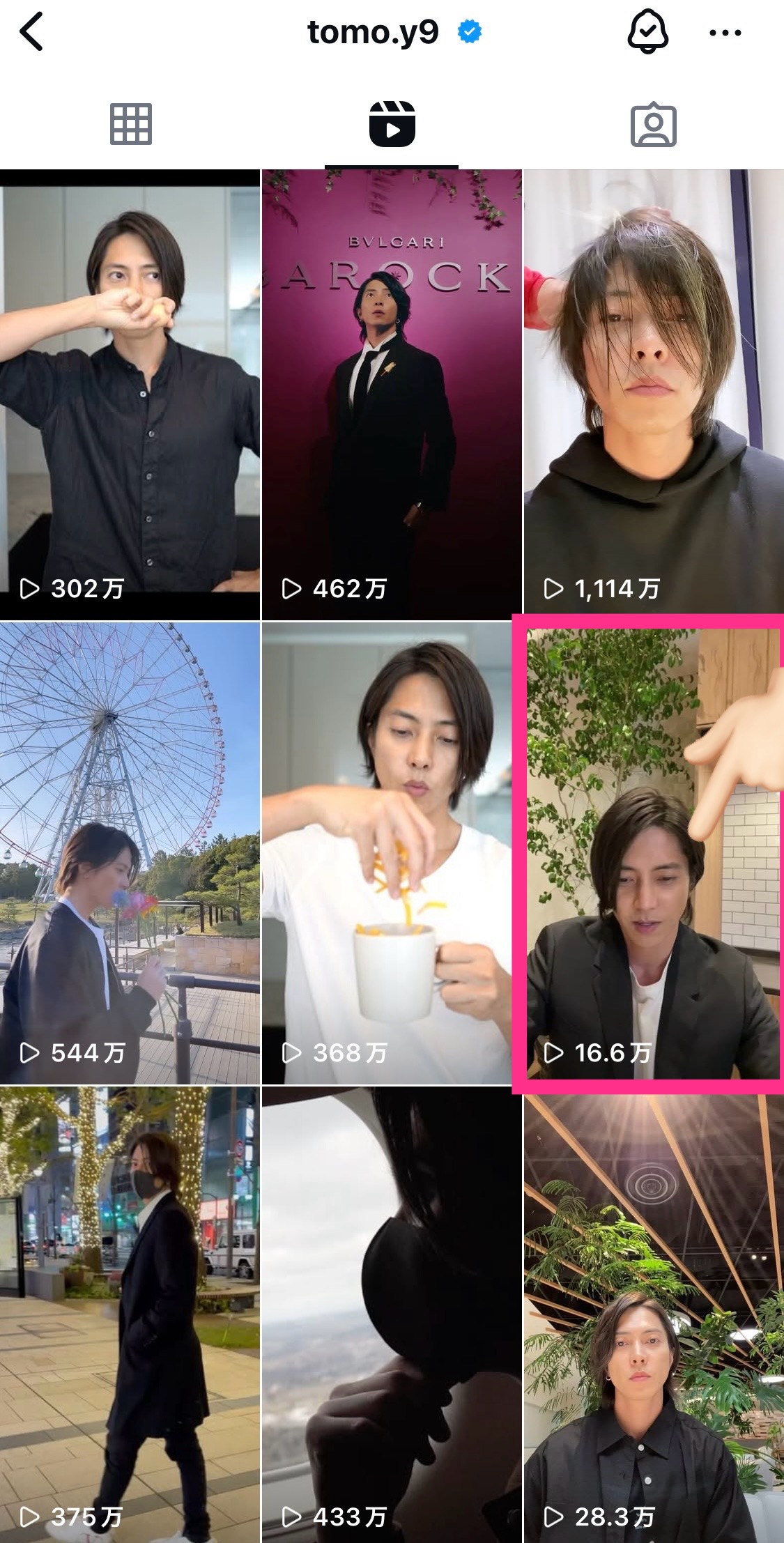The height and width of the screenshot is (1543, 784).
Task: Open the silhouette reel with 433万 views
Action: [392, 1314]
